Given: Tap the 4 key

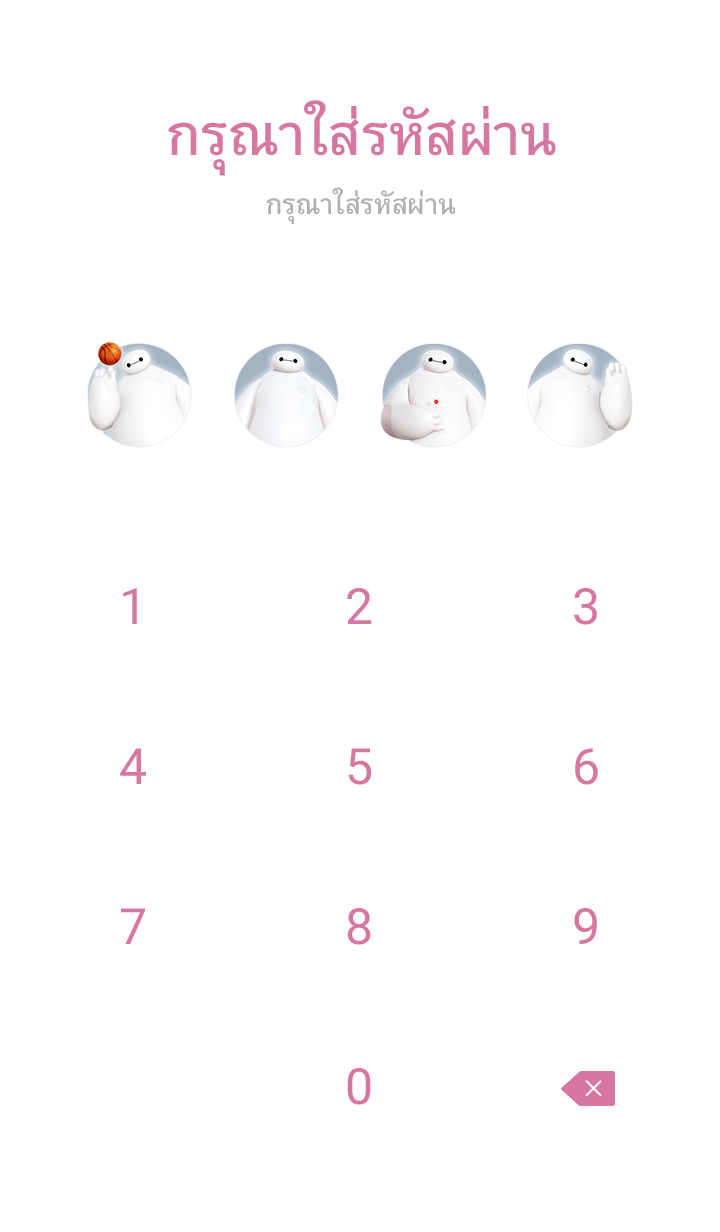Looking at the screenshot, I should [133, 767].
